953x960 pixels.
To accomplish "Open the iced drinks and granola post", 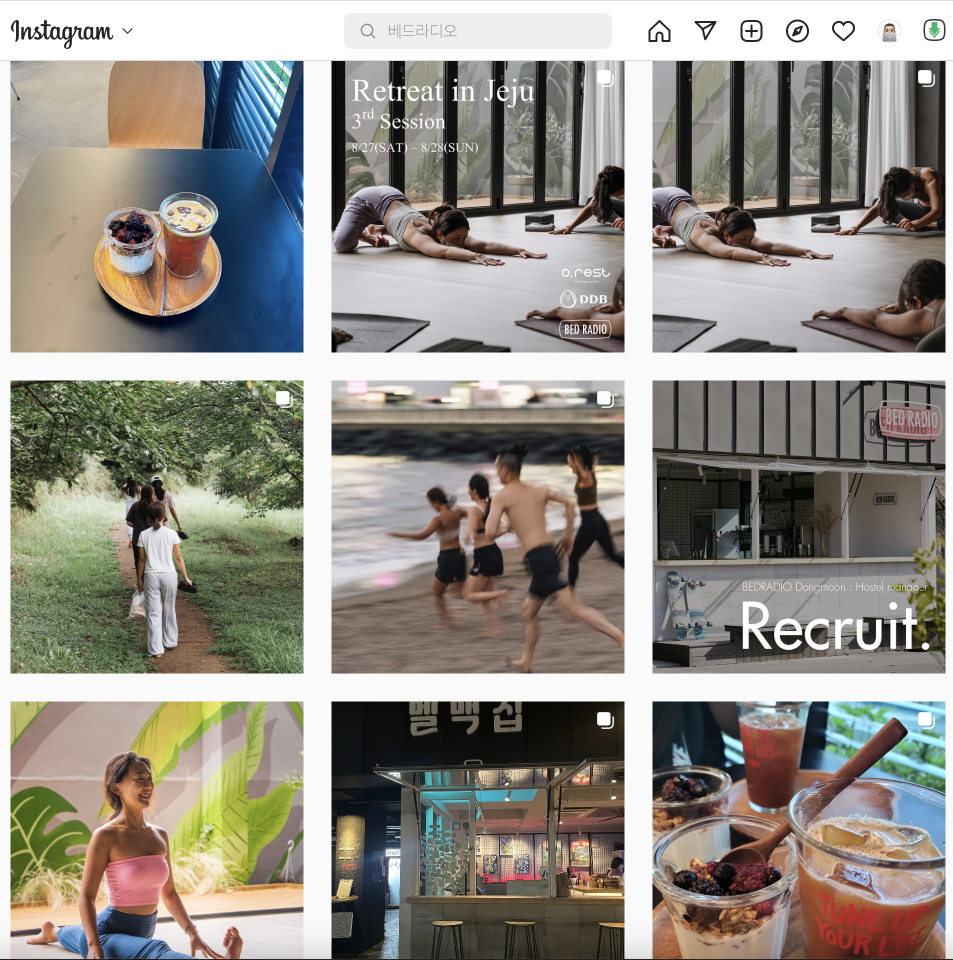I will tap(798, 830).
